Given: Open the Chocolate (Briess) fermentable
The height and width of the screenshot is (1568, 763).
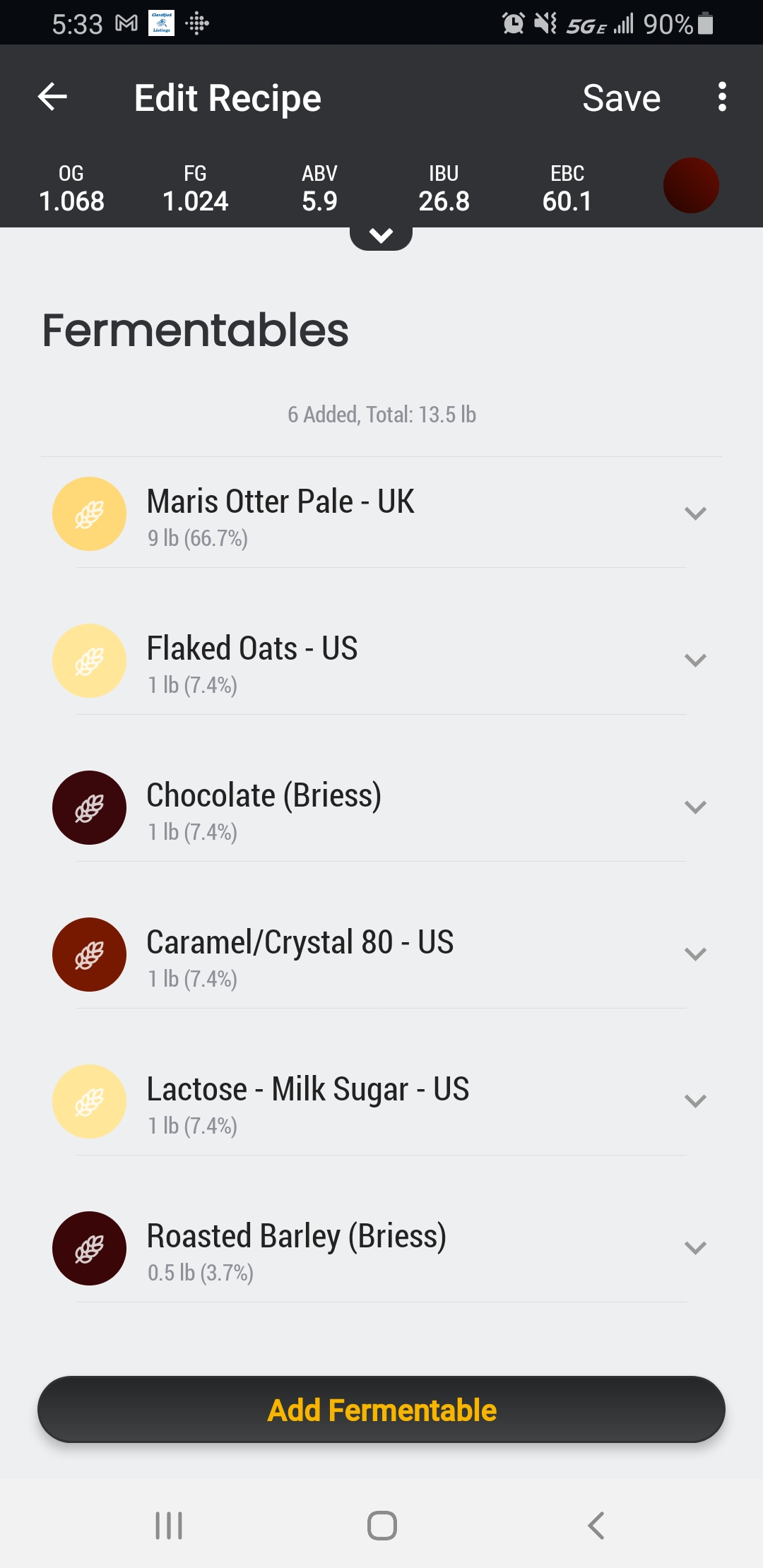Looking at the screenshot, I should coord(381,807).
